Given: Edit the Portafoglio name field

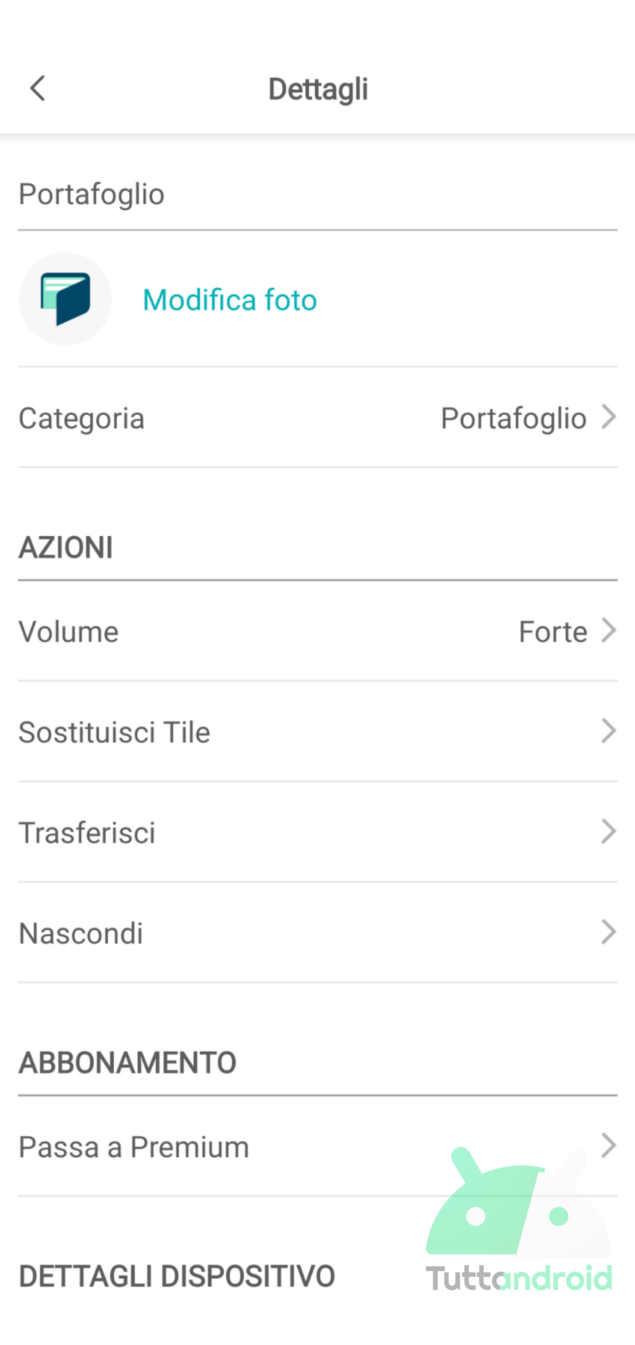Looking at the screenshot, I should point(317,194).
